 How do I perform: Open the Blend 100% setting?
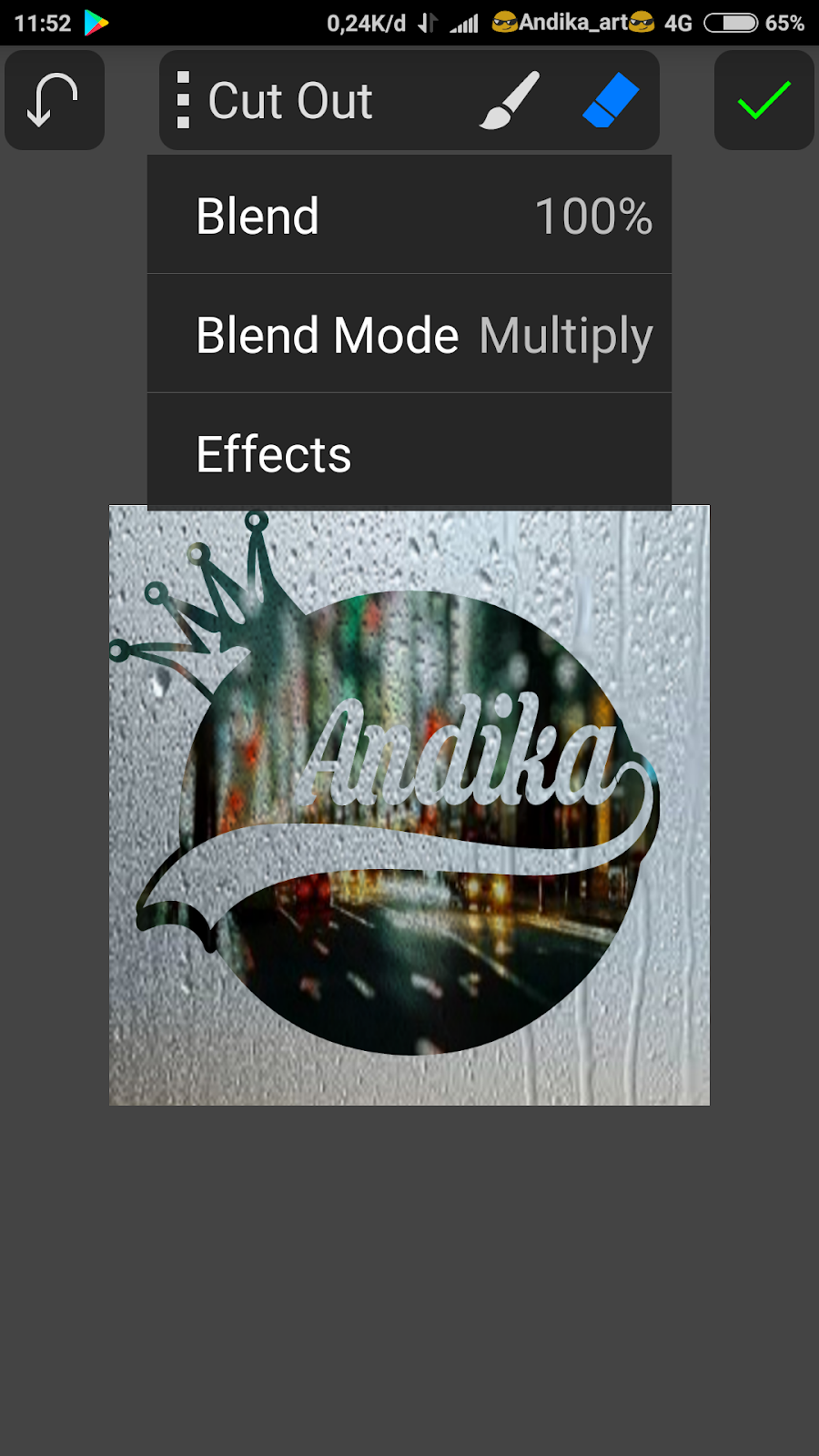(x=409, y=216)
